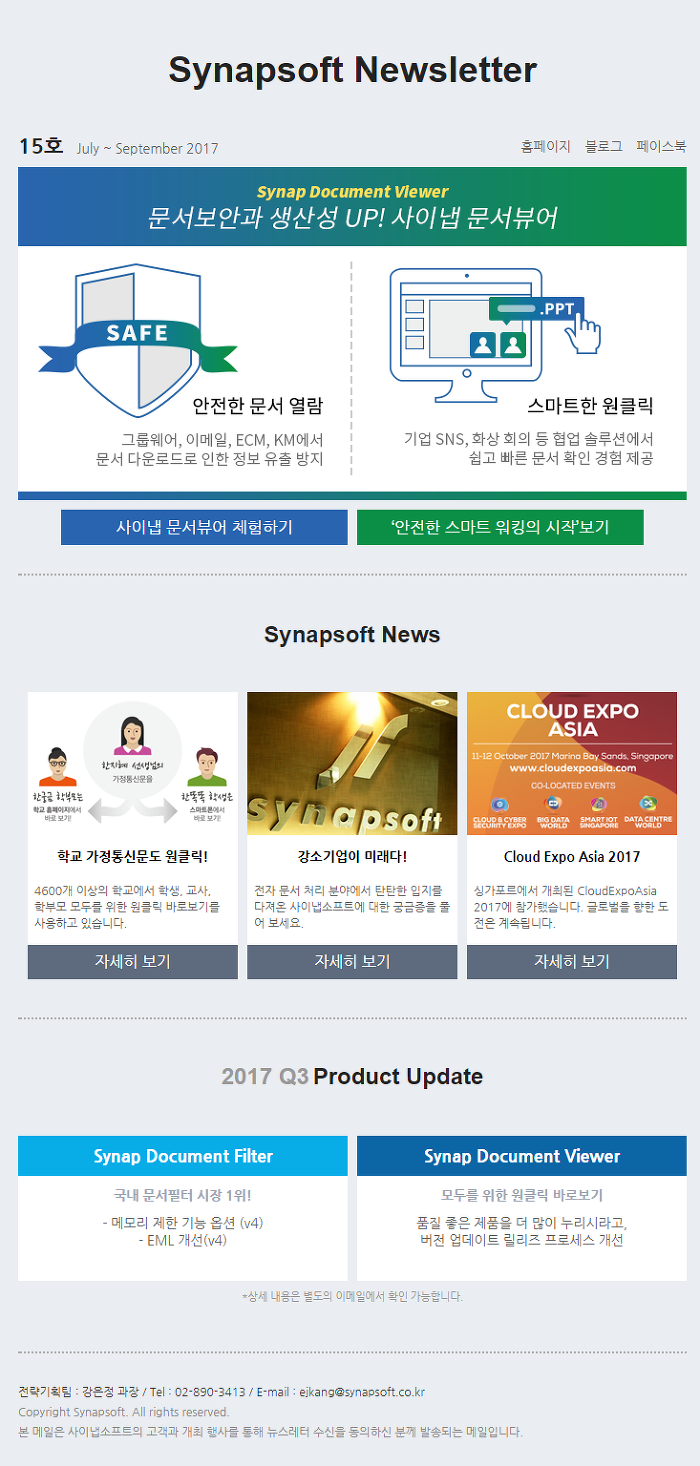The width and height of the screenshot is (700, 1466).
Task: Tap 자세히 보기 under 강소기업이 미래다
Action: pyautogui.click(x=352, y=962)
